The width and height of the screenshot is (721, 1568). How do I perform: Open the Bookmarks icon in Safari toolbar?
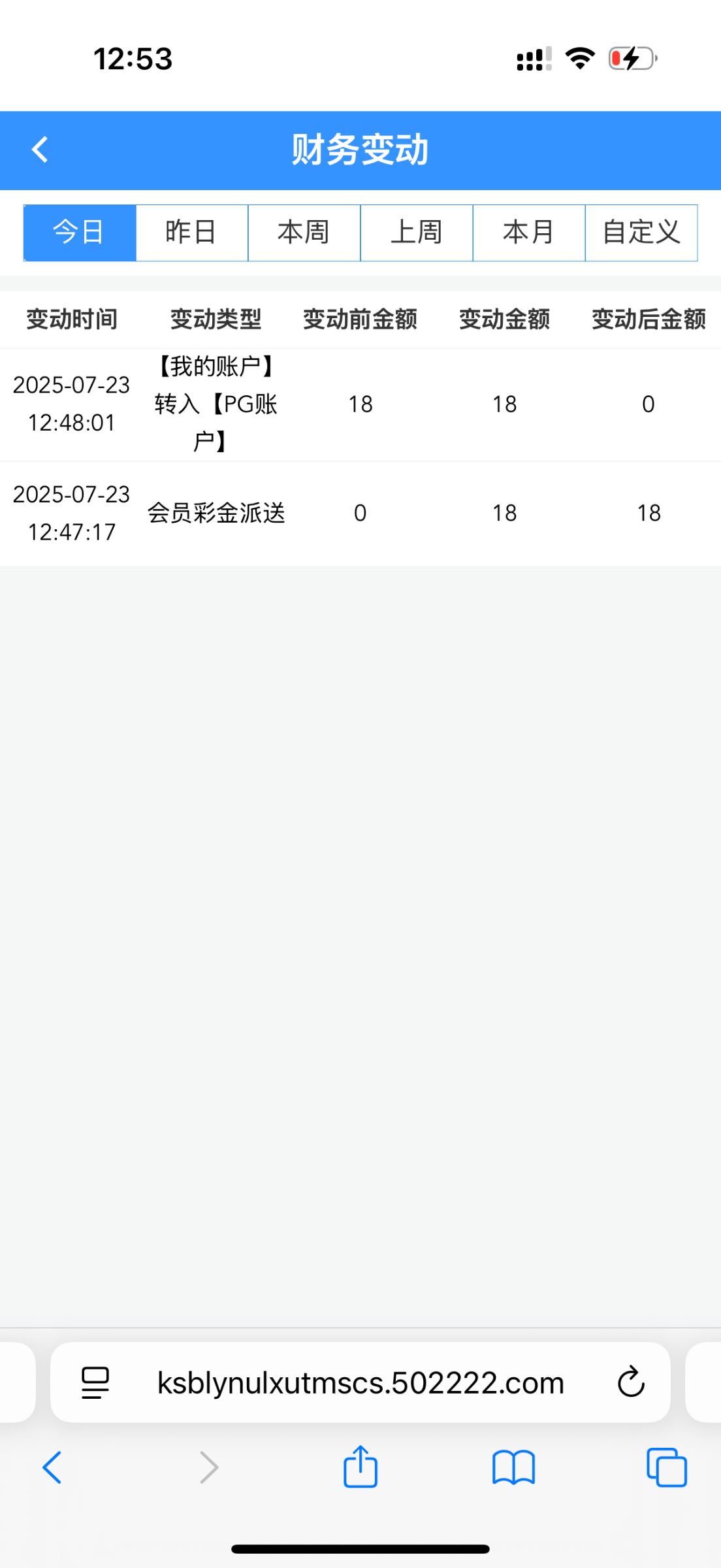click(513, 1467)
